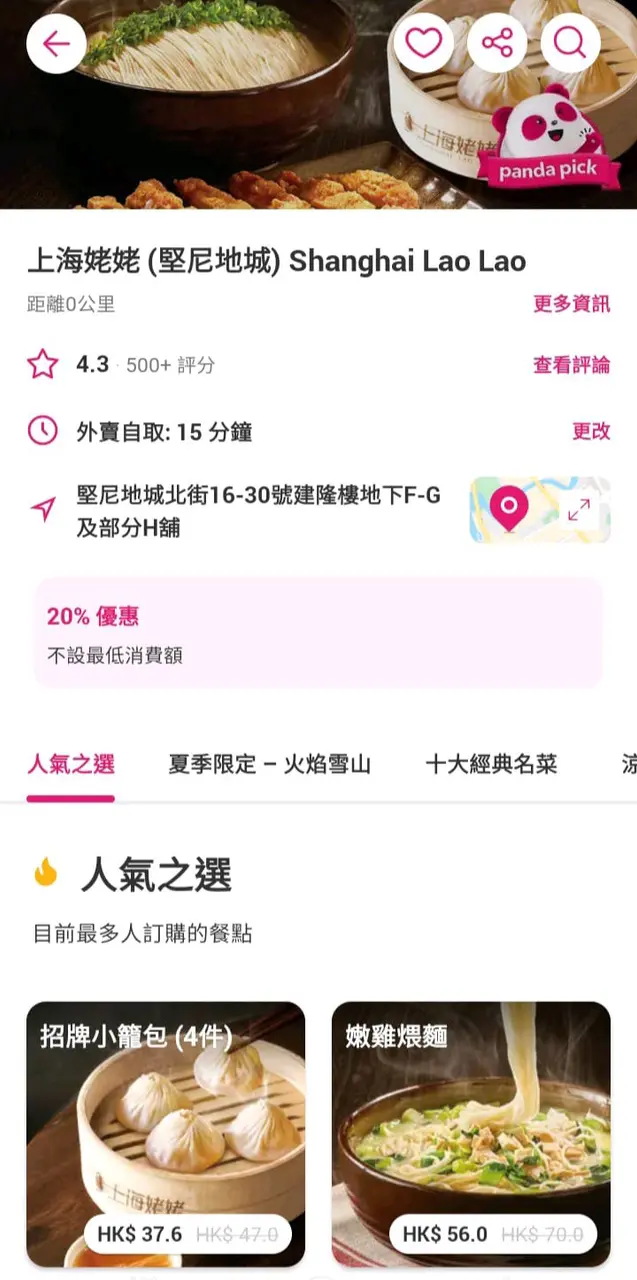Switch to 人氣之選 tab
The width and height of the screenshot is (637, 1280).
click(70, 765)
